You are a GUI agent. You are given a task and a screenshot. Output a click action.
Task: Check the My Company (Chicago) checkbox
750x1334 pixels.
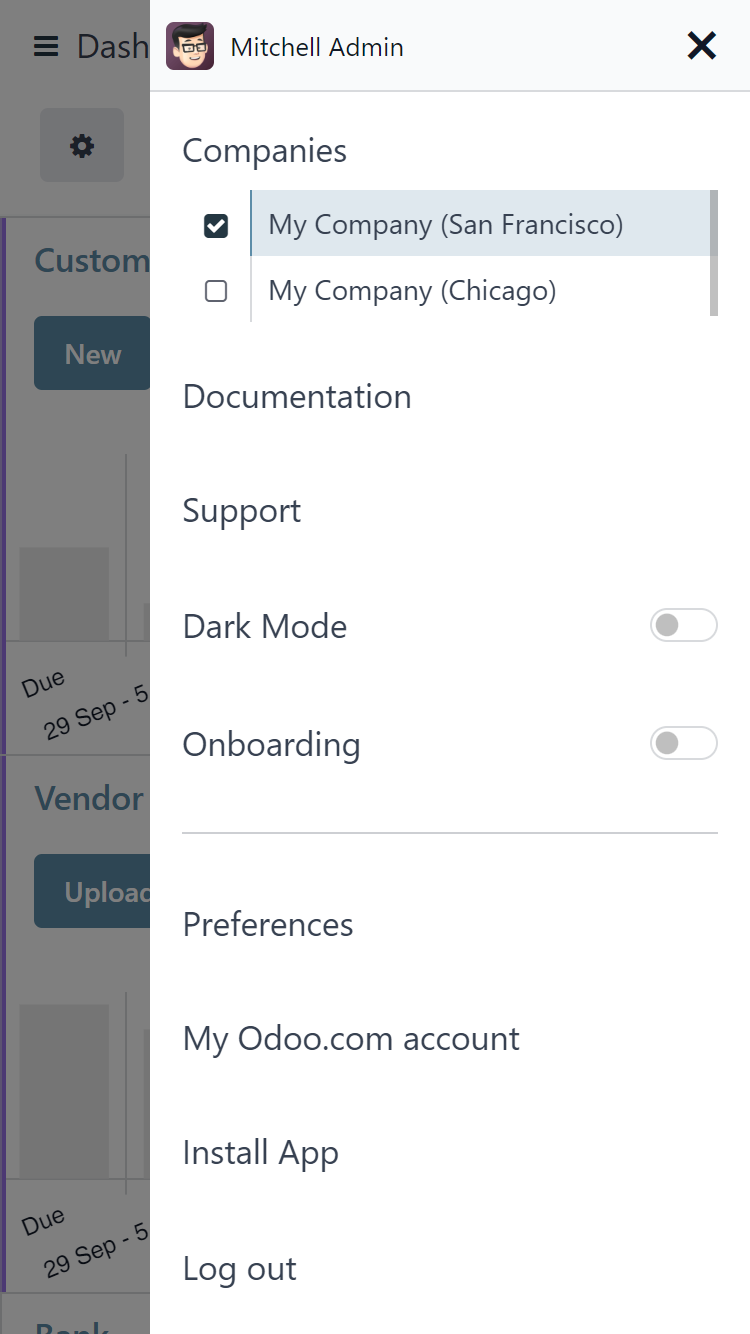coord(216,291)
